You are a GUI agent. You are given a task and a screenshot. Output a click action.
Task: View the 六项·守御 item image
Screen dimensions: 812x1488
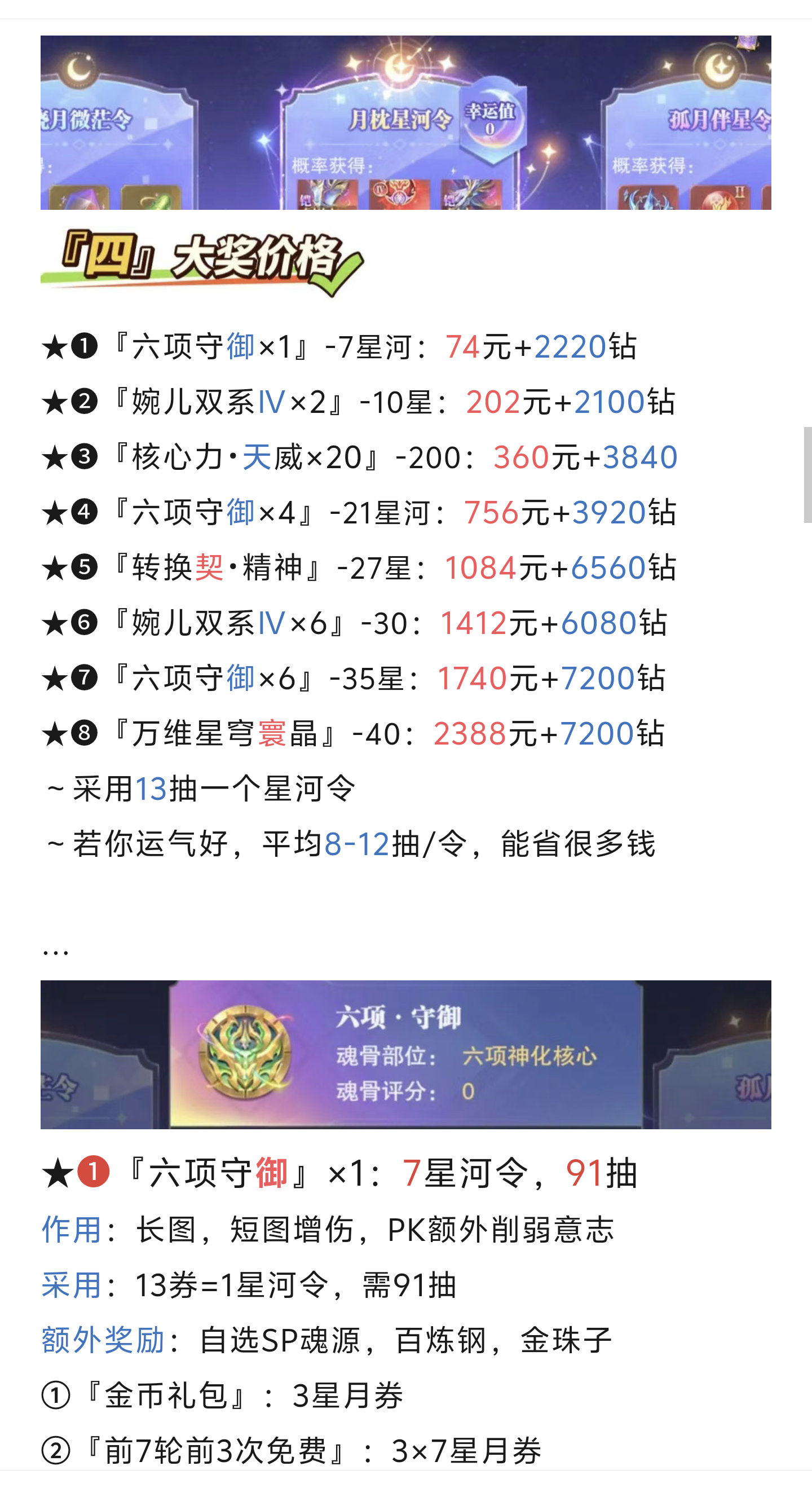coord(405,1054)
